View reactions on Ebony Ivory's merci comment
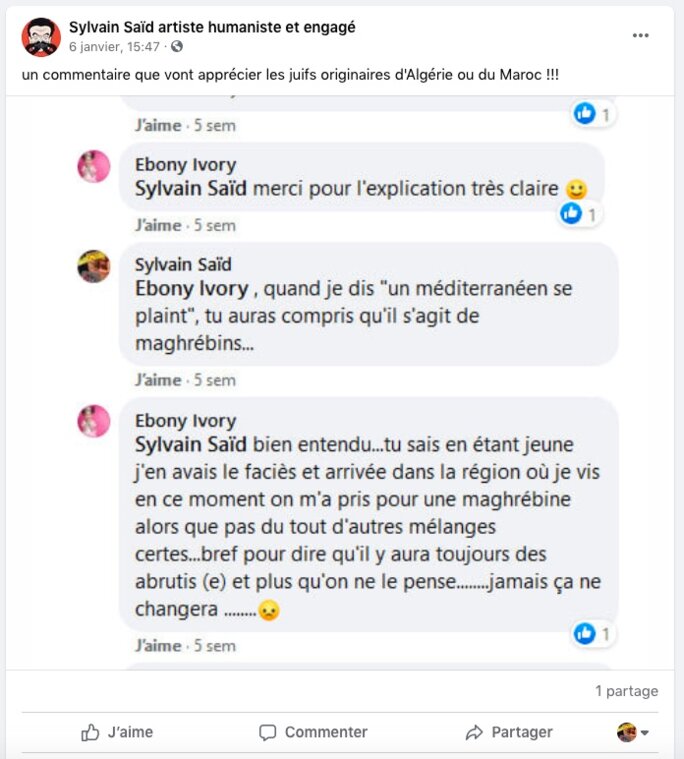 (x=580, y=213)
